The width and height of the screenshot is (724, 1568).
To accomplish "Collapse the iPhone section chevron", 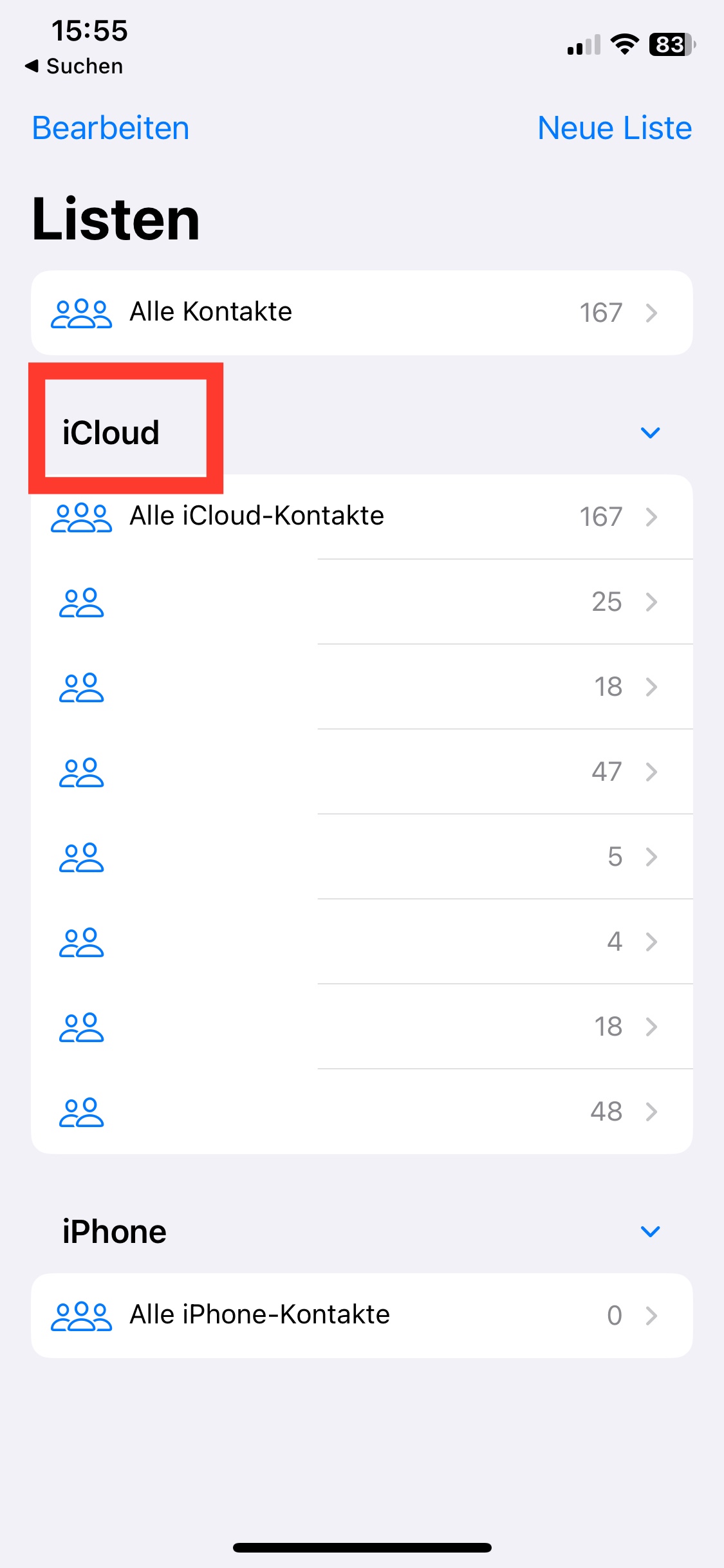I will coord(650,1231).
